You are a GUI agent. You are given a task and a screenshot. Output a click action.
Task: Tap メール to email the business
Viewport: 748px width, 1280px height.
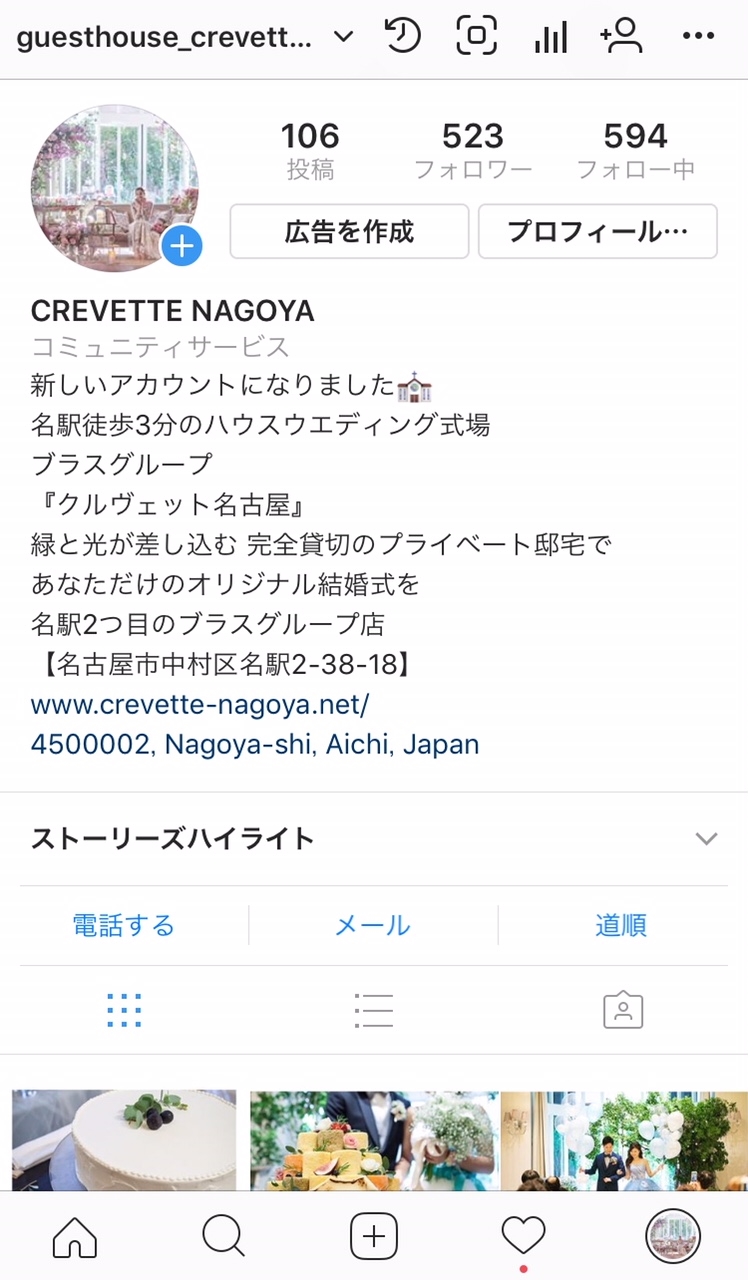click(x=373, y=925)
